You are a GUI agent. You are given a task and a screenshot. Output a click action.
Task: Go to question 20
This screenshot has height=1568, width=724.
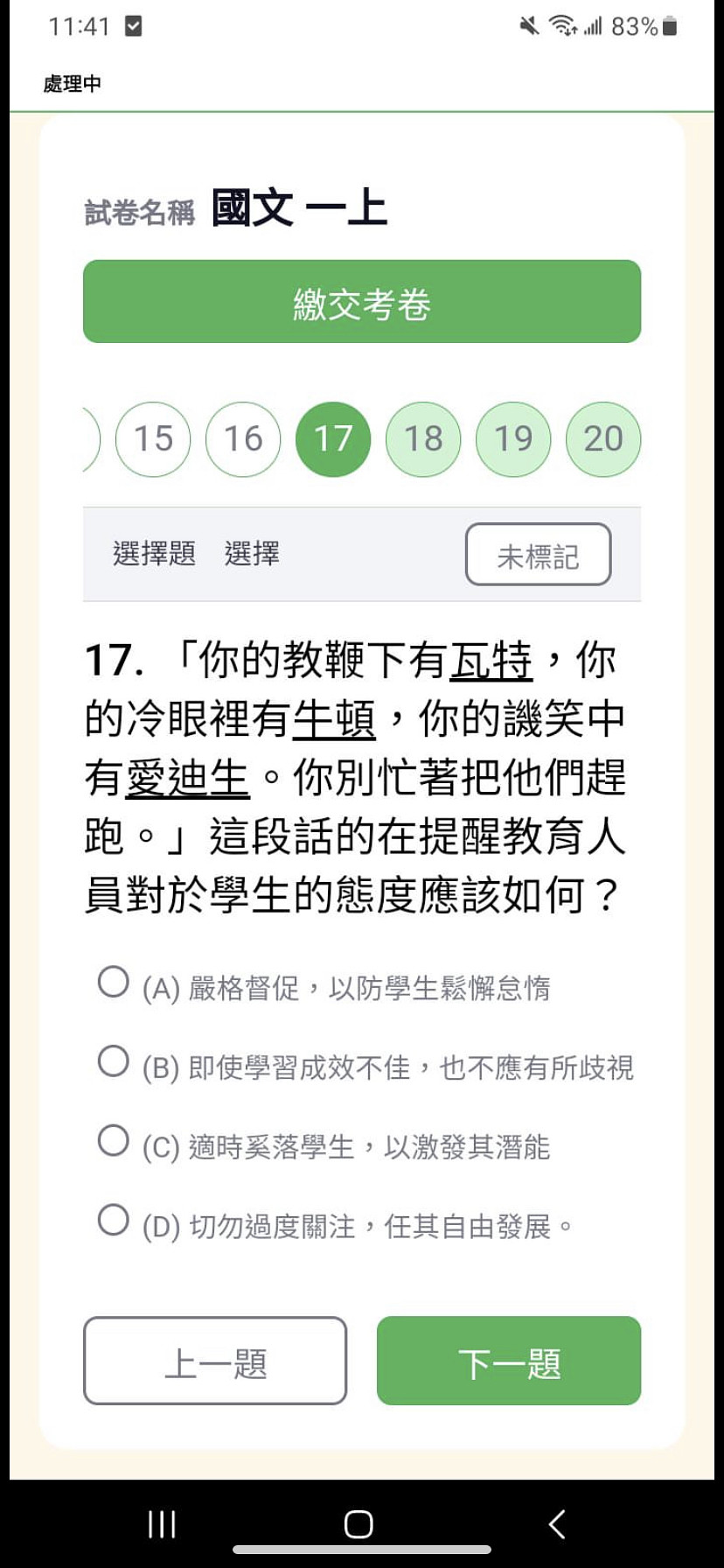[x=603, y=439]
